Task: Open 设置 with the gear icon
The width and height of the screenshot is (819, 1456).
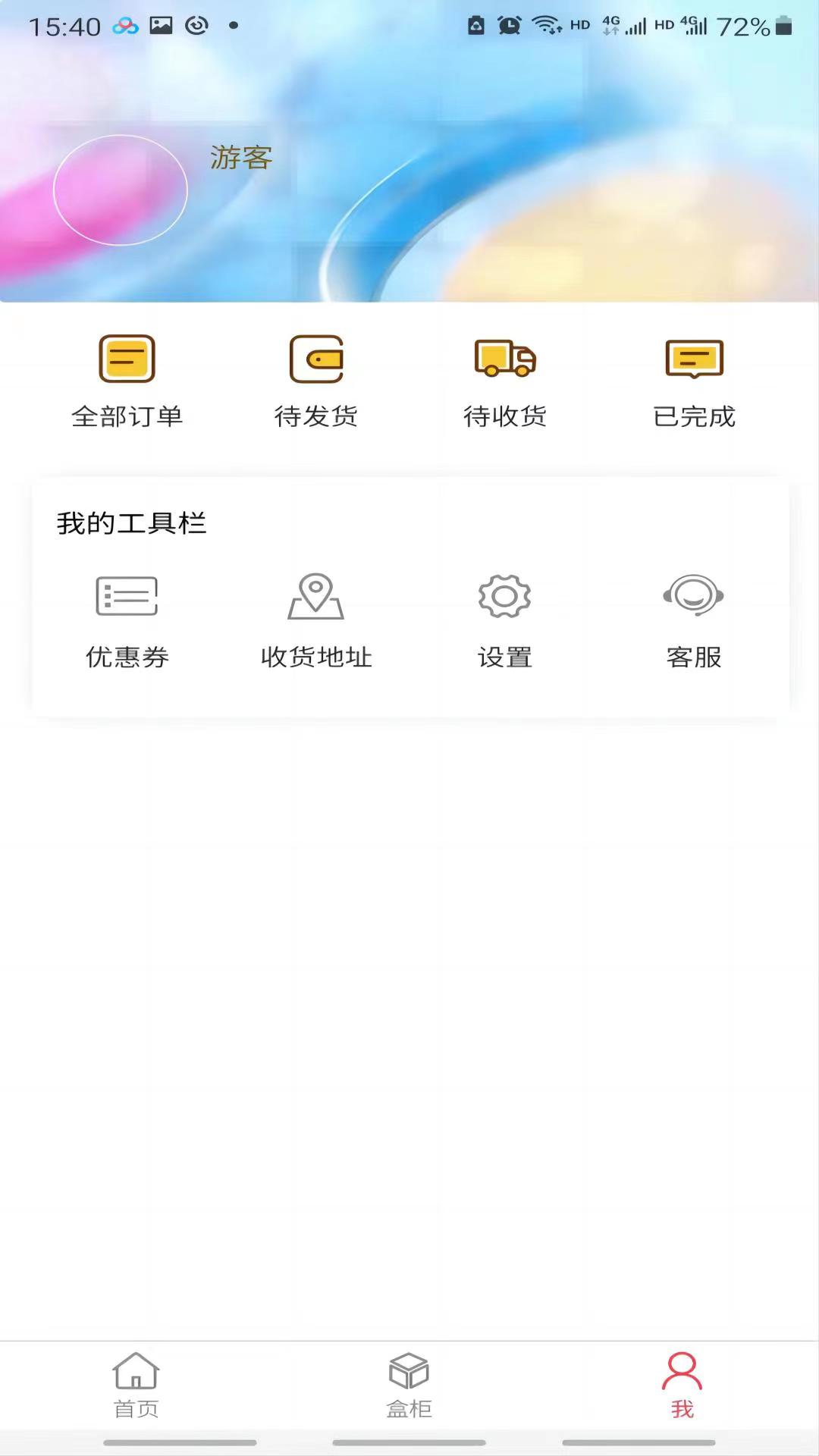Action: [504, 595]
